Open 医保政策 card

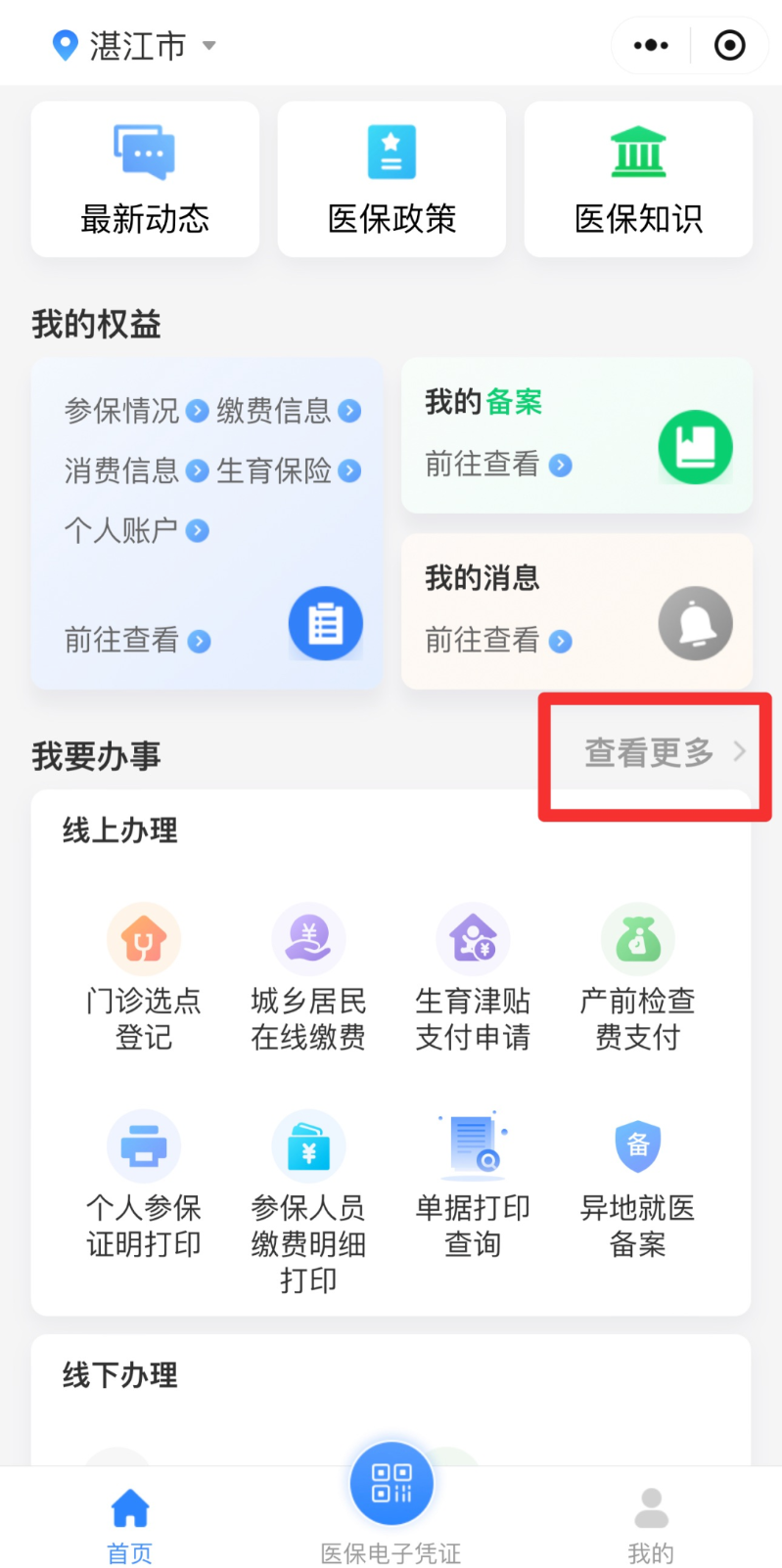tap(391, 180)
